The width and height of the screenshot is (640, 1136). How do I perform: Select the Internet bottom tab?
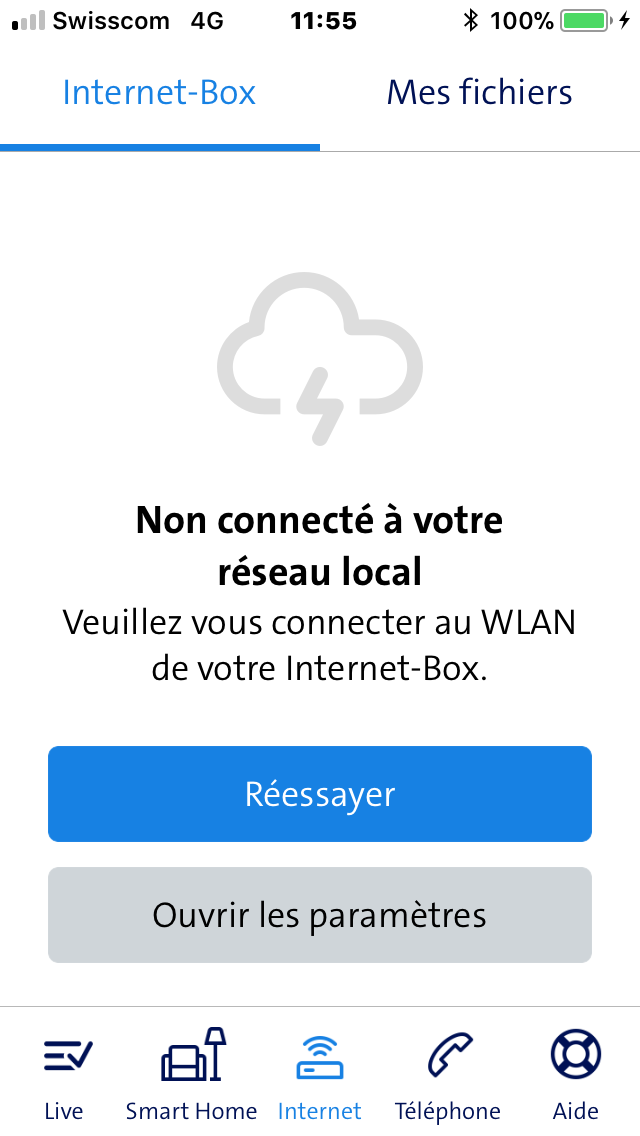point(320,1074)
